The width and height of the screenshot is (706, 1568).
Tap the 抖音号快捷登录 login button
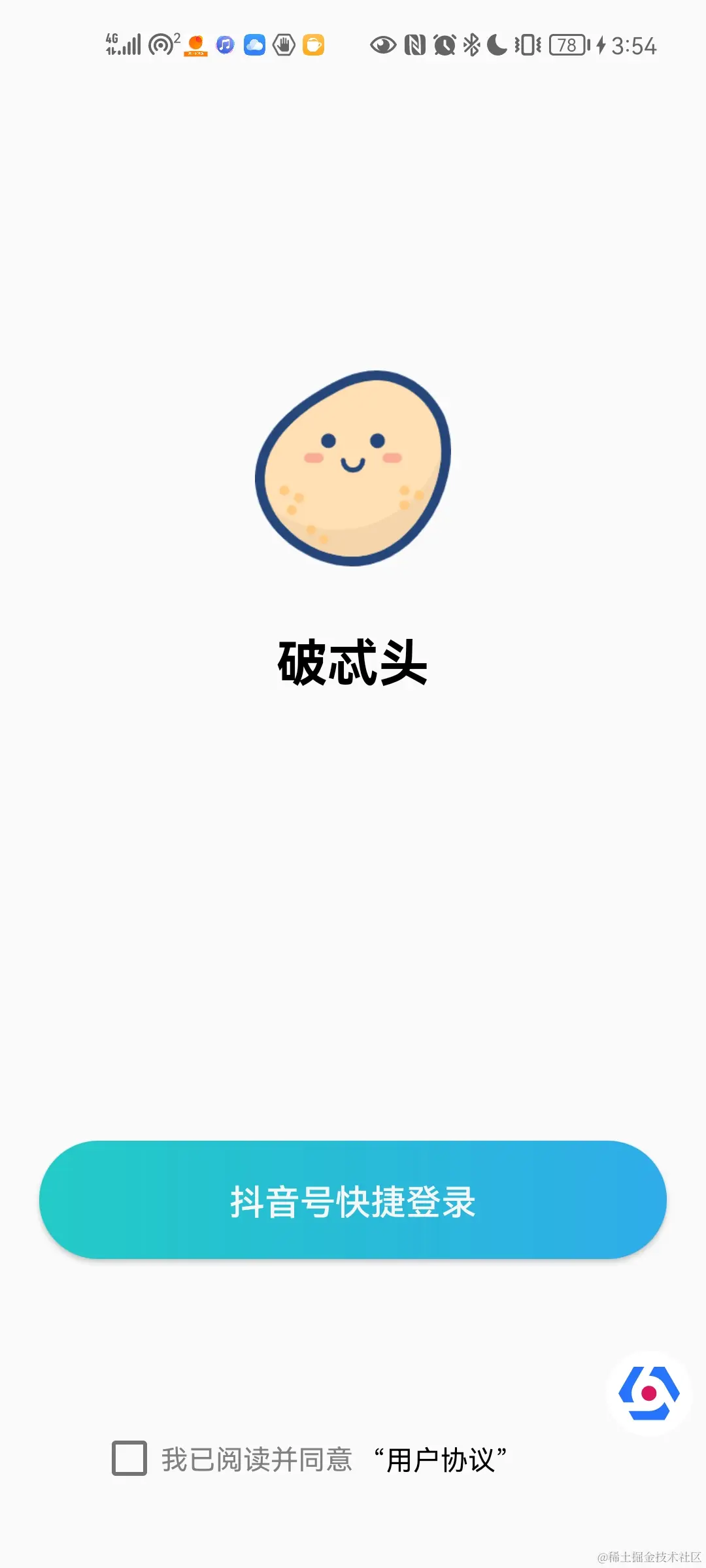click(x=353, y=1200)
